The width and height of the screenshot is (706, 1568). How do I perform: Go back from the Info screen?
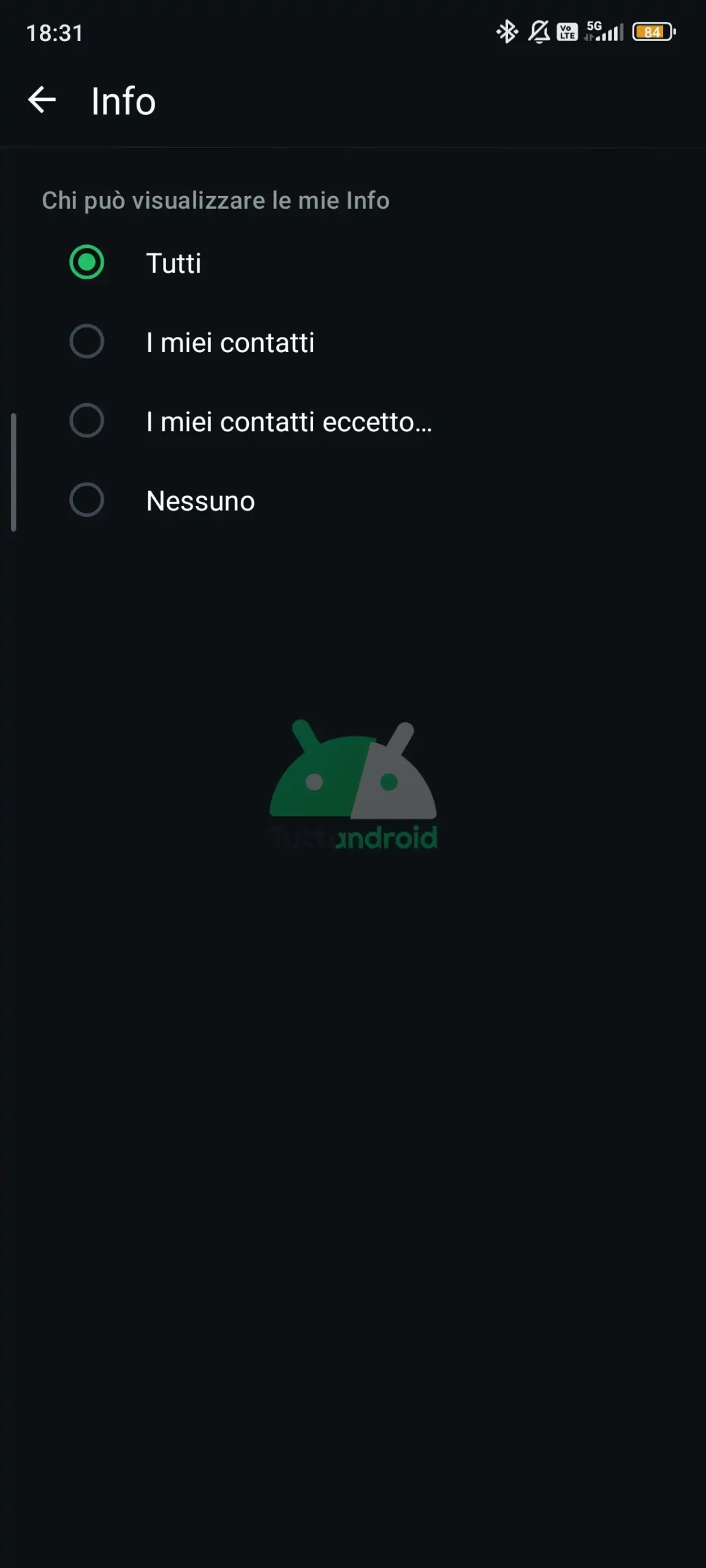42,100
